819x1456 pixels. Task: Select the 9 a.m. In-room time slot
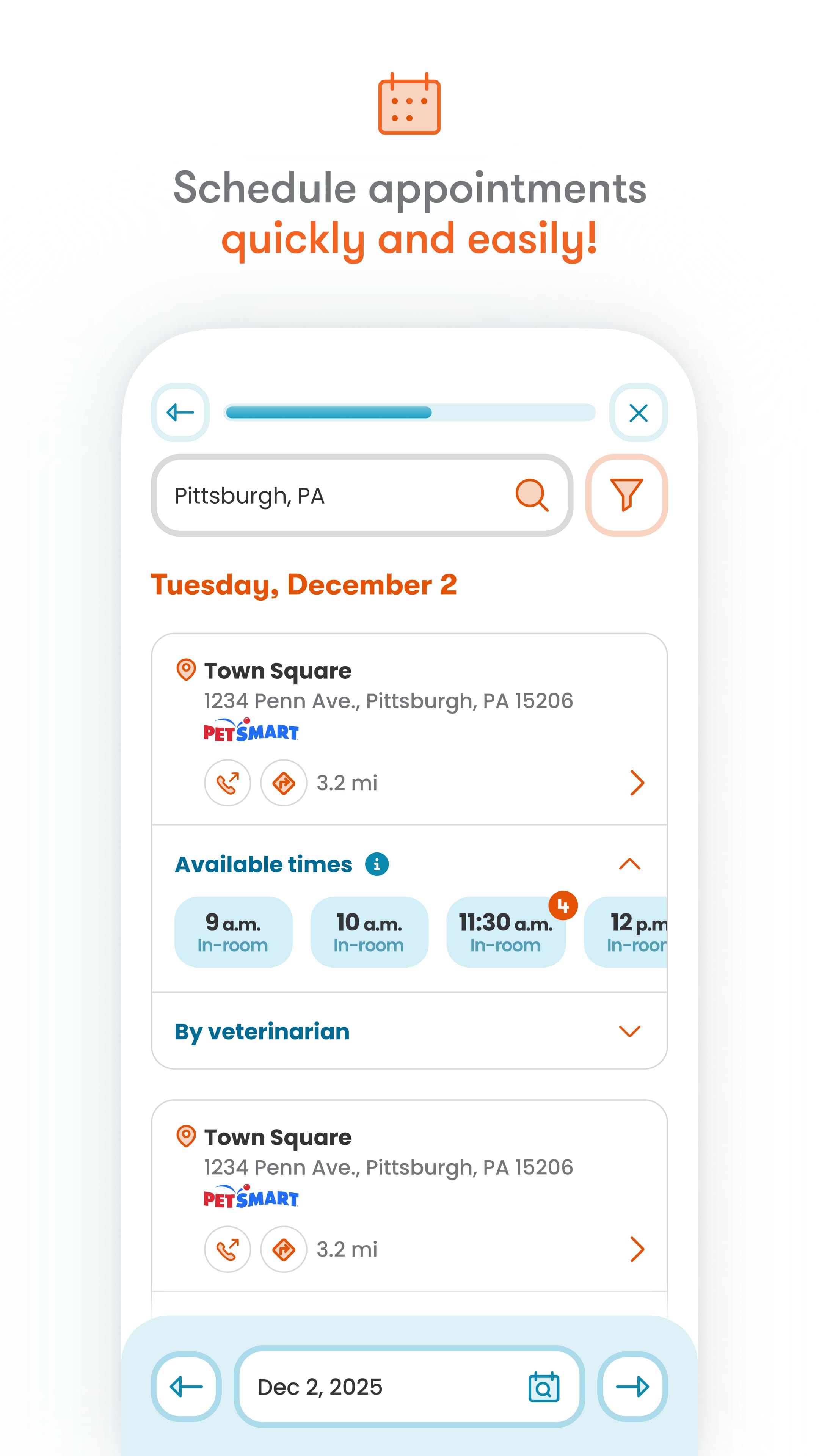(234, 932)
